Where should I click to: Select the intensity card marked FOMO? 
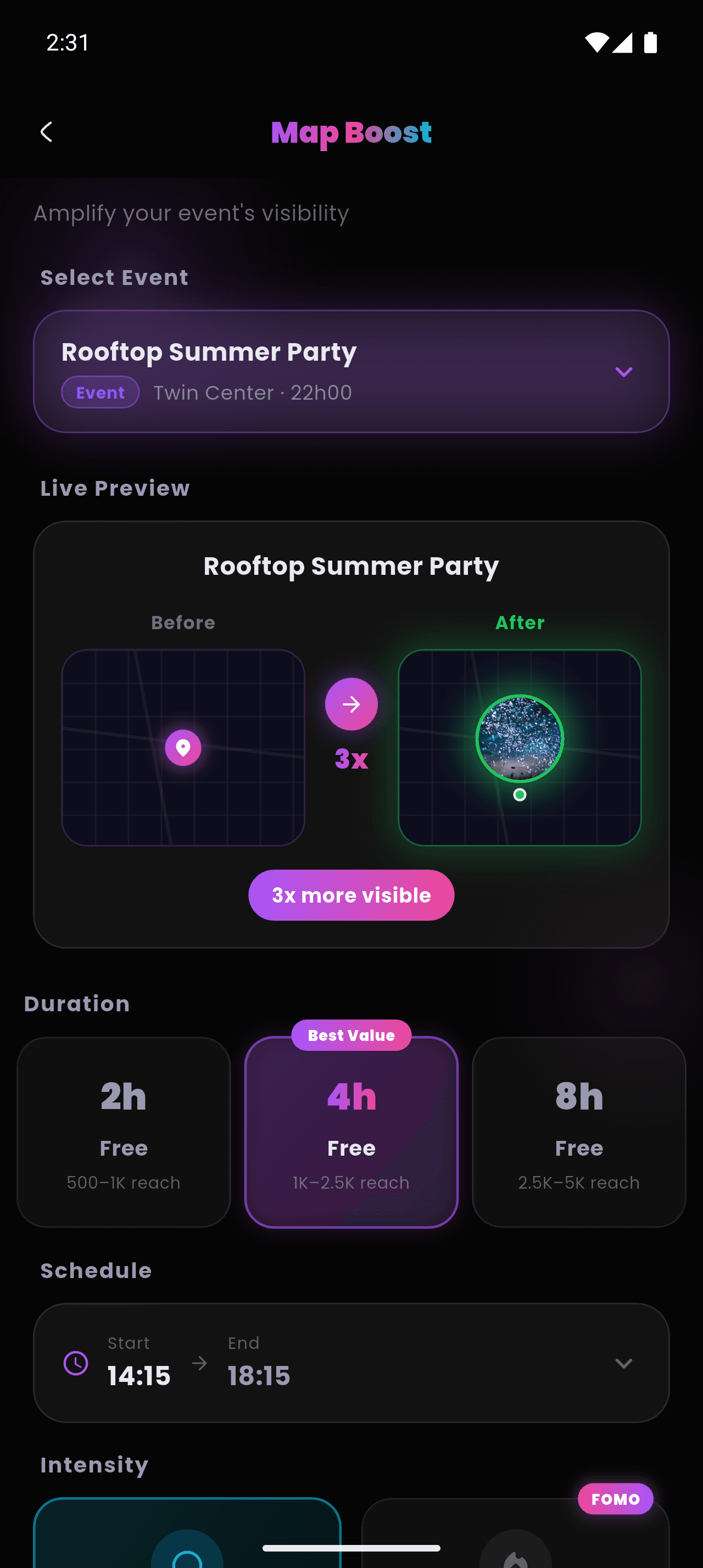516,1533
